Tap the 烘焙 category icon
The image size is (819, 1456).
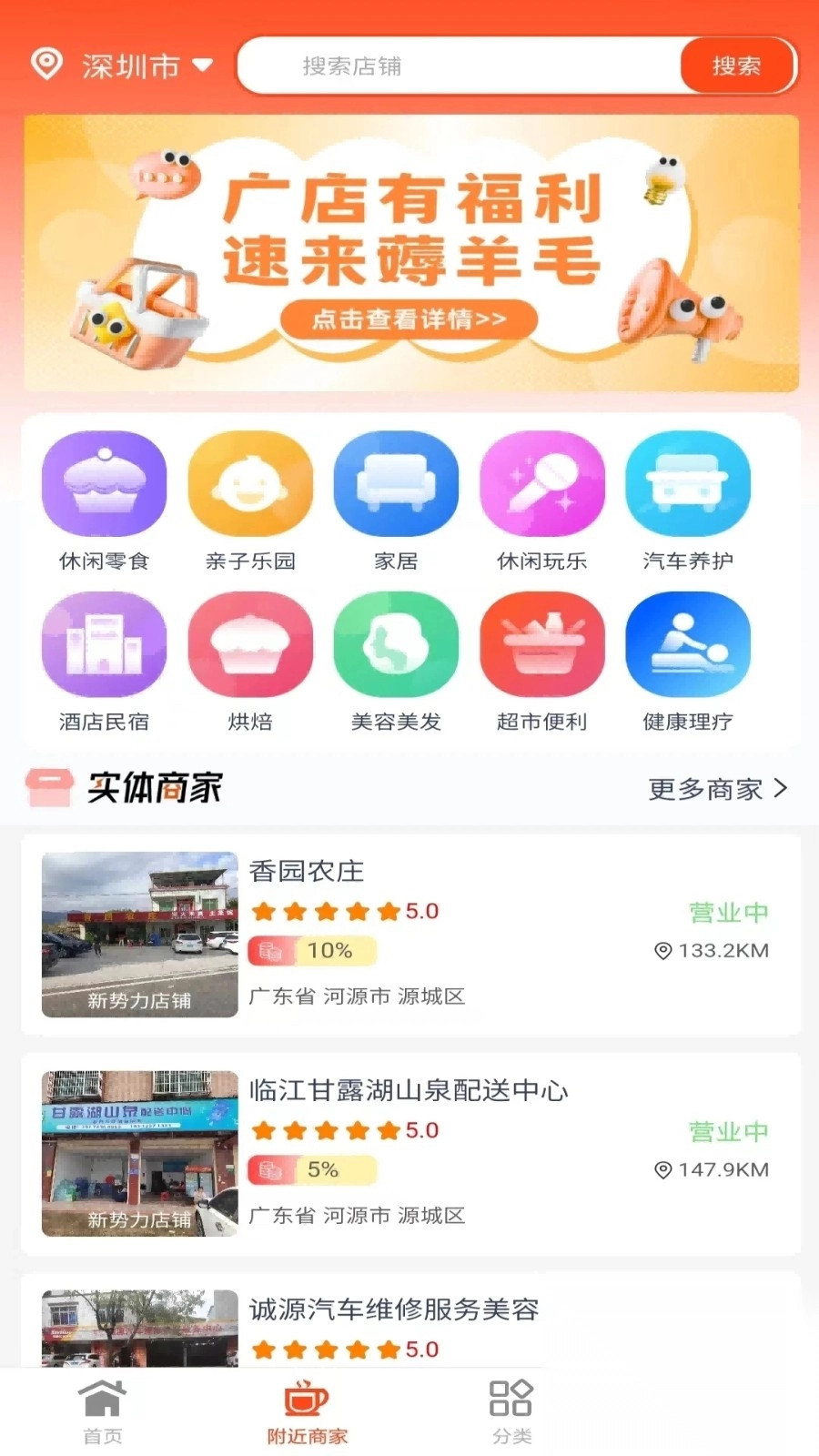(x=250, y=646)
